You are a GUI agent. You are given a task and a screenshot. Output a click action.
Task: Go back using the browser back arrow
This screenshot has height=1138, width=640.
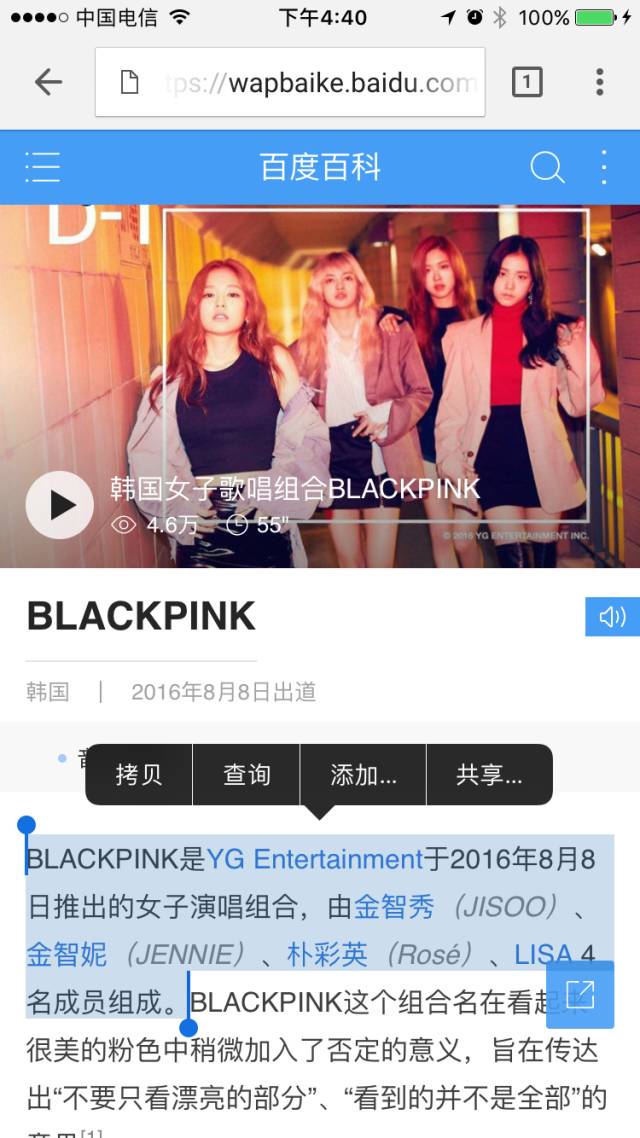48,82
